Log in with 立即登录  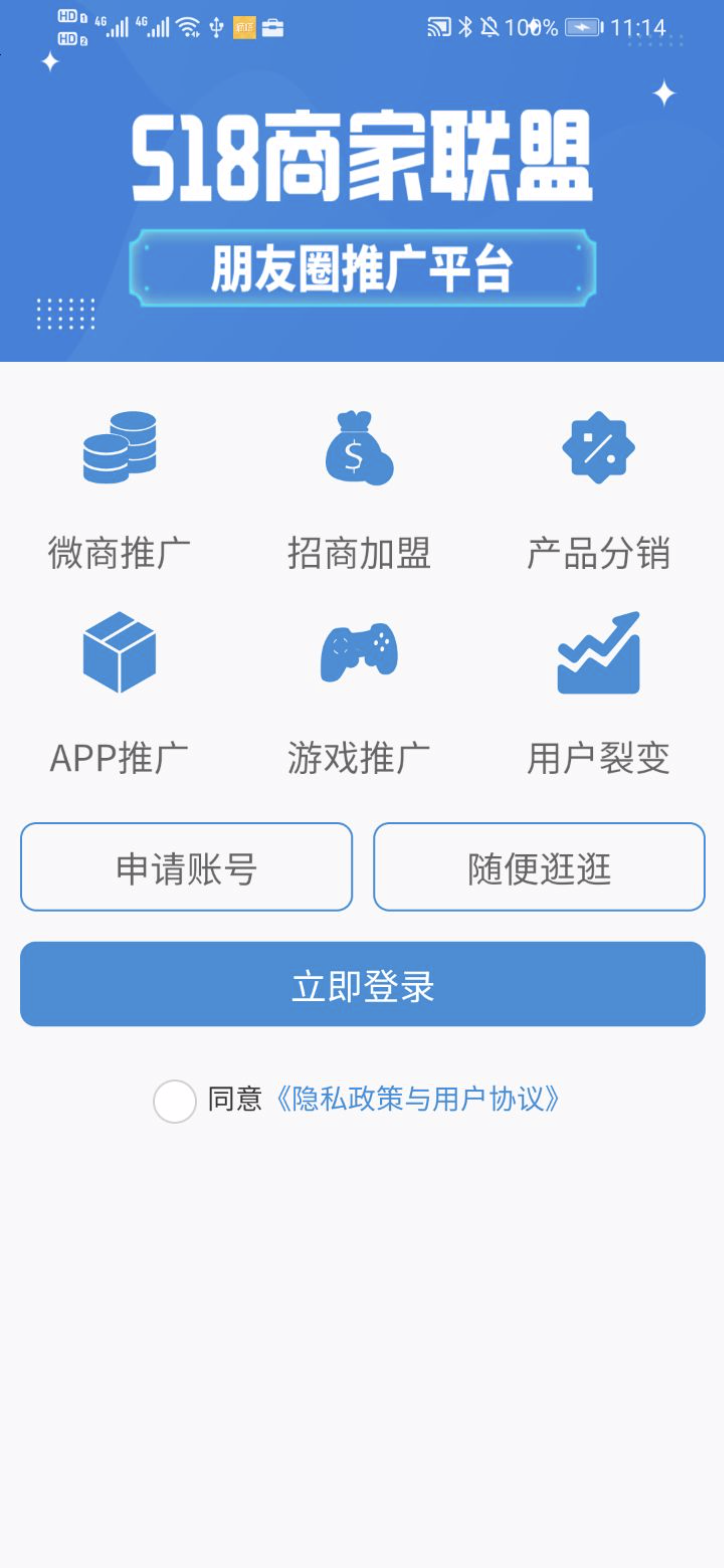click(x=363, y=984)
